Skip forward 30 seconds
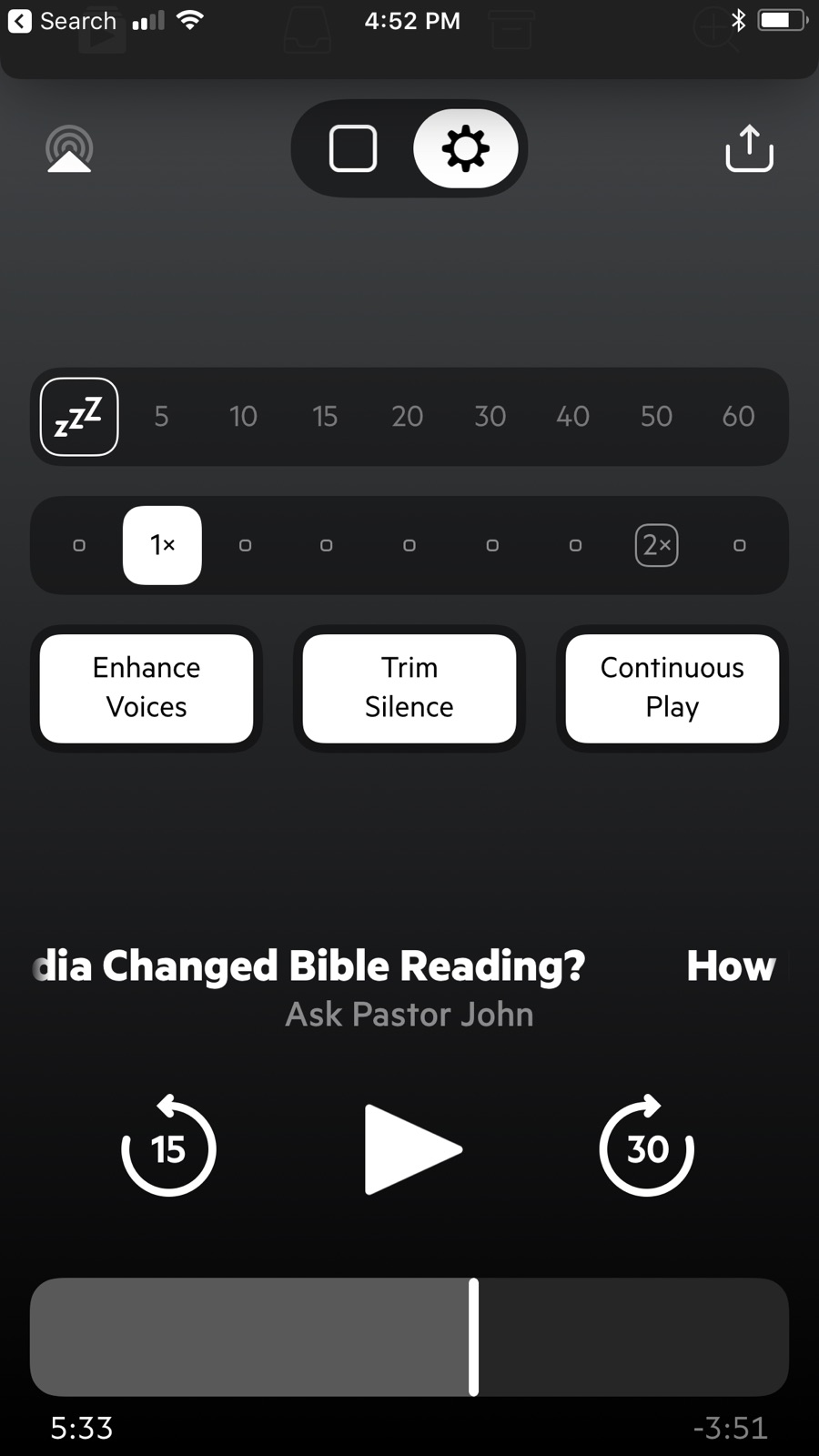The image size is (819, 1456). 647,1147
